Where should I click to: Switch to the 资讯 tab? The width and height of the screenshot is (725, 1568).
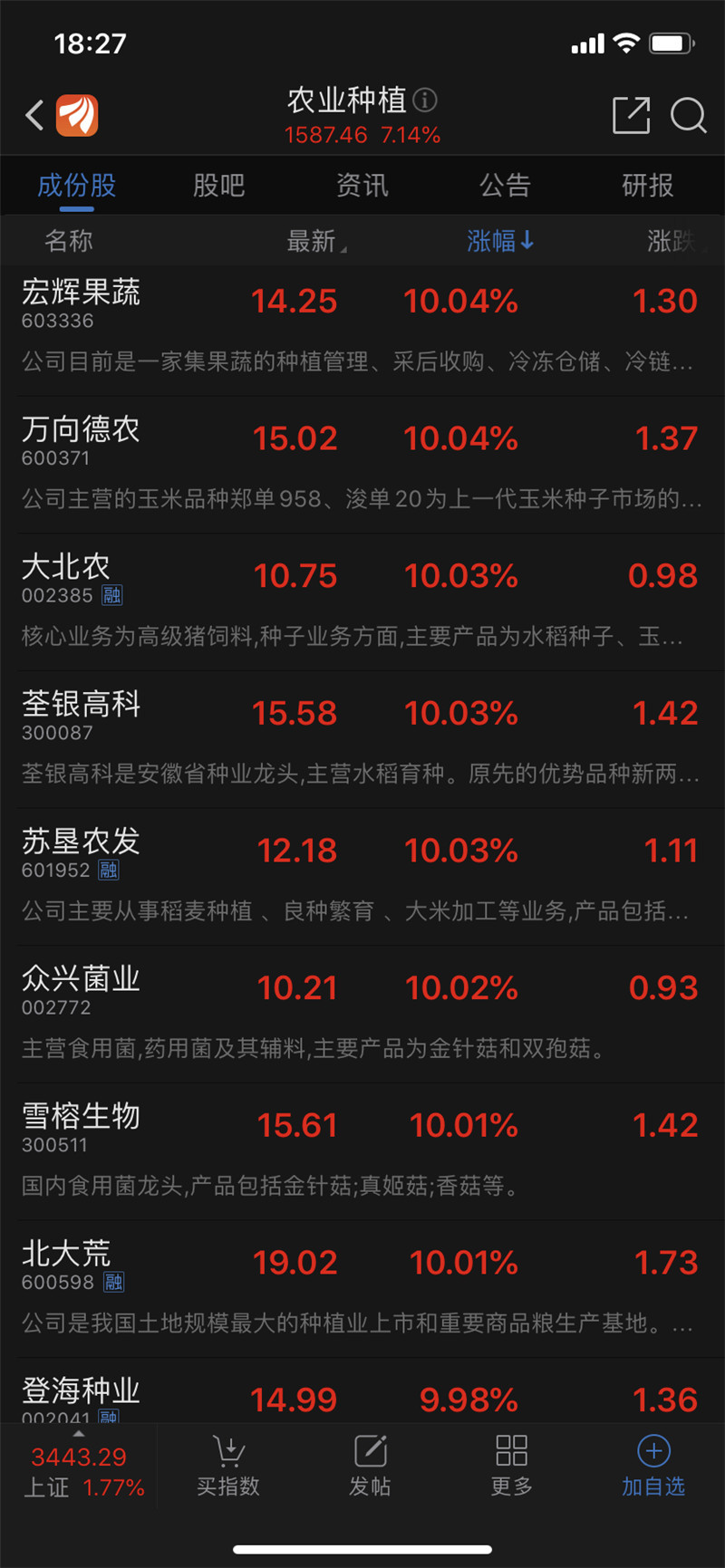362,186
